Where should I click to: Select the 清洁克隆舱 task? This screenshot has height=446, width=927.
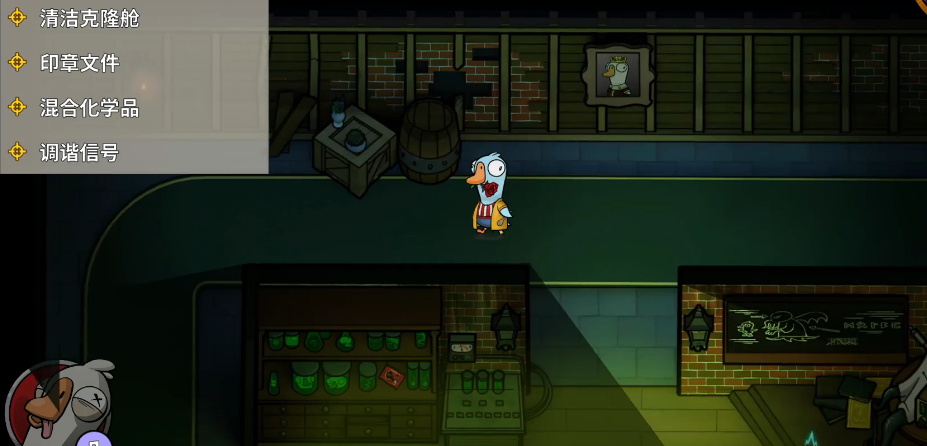[89, 18]
